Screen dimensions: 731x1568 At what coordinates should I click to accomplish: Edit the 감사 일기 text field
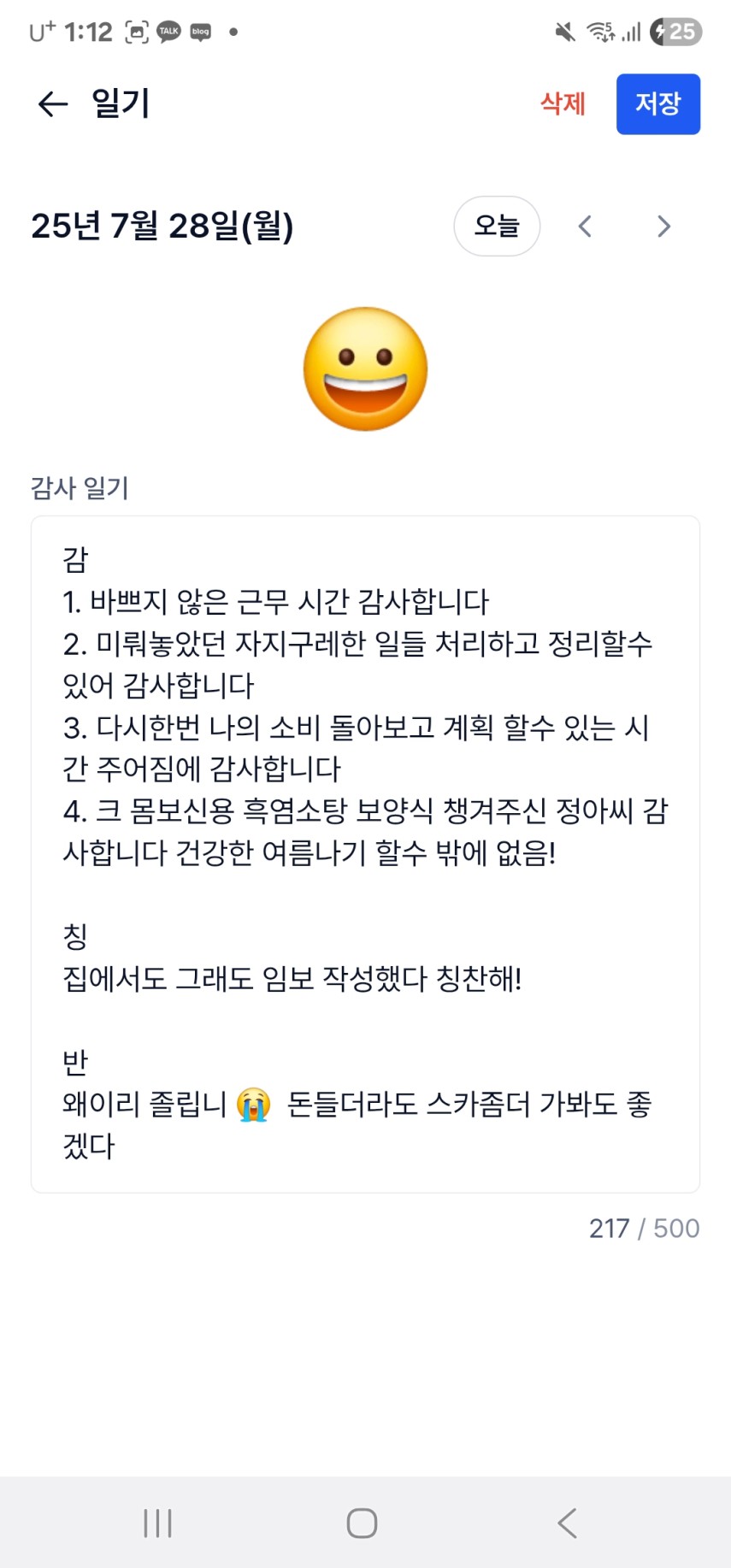[x=365, y=853]
